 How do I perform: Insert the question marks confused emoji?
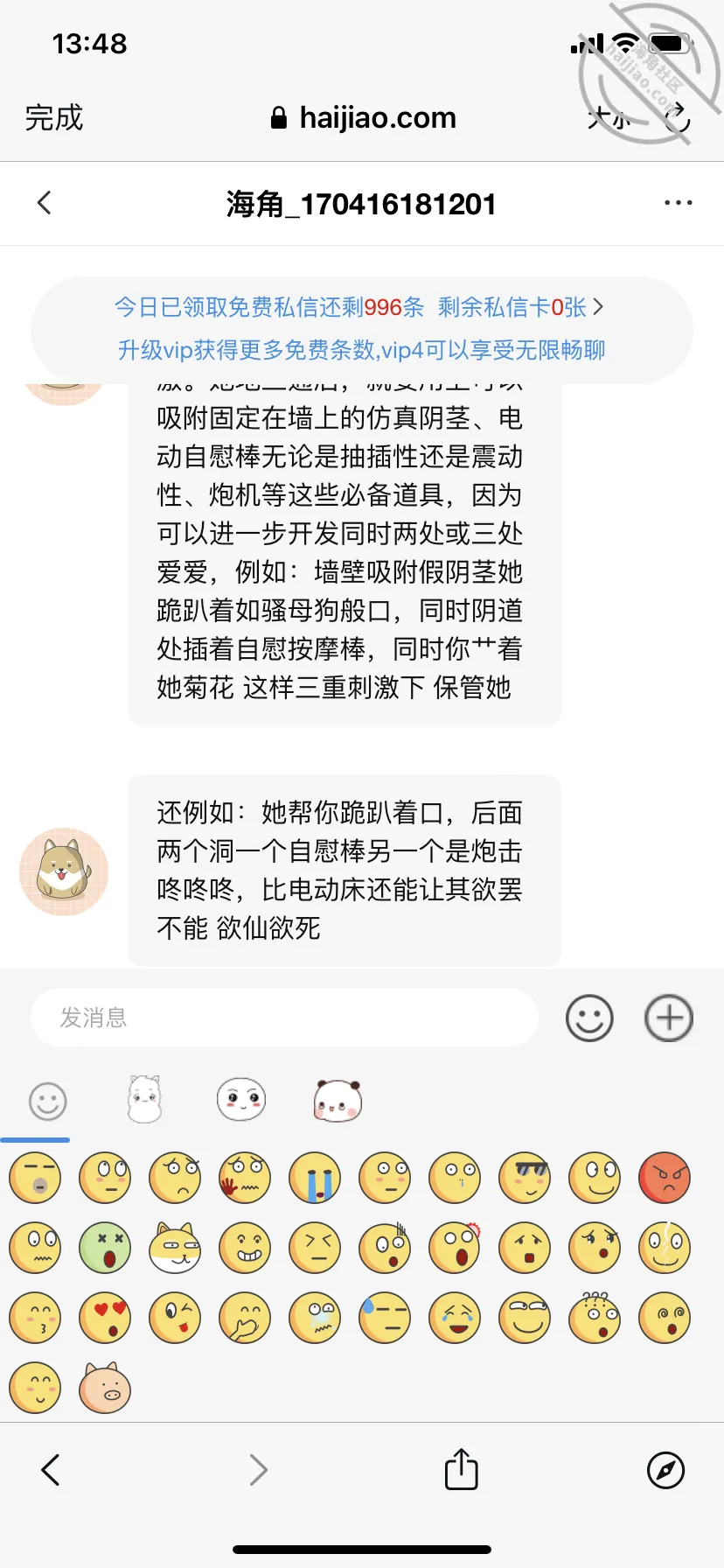click(x=595, y=1318)
